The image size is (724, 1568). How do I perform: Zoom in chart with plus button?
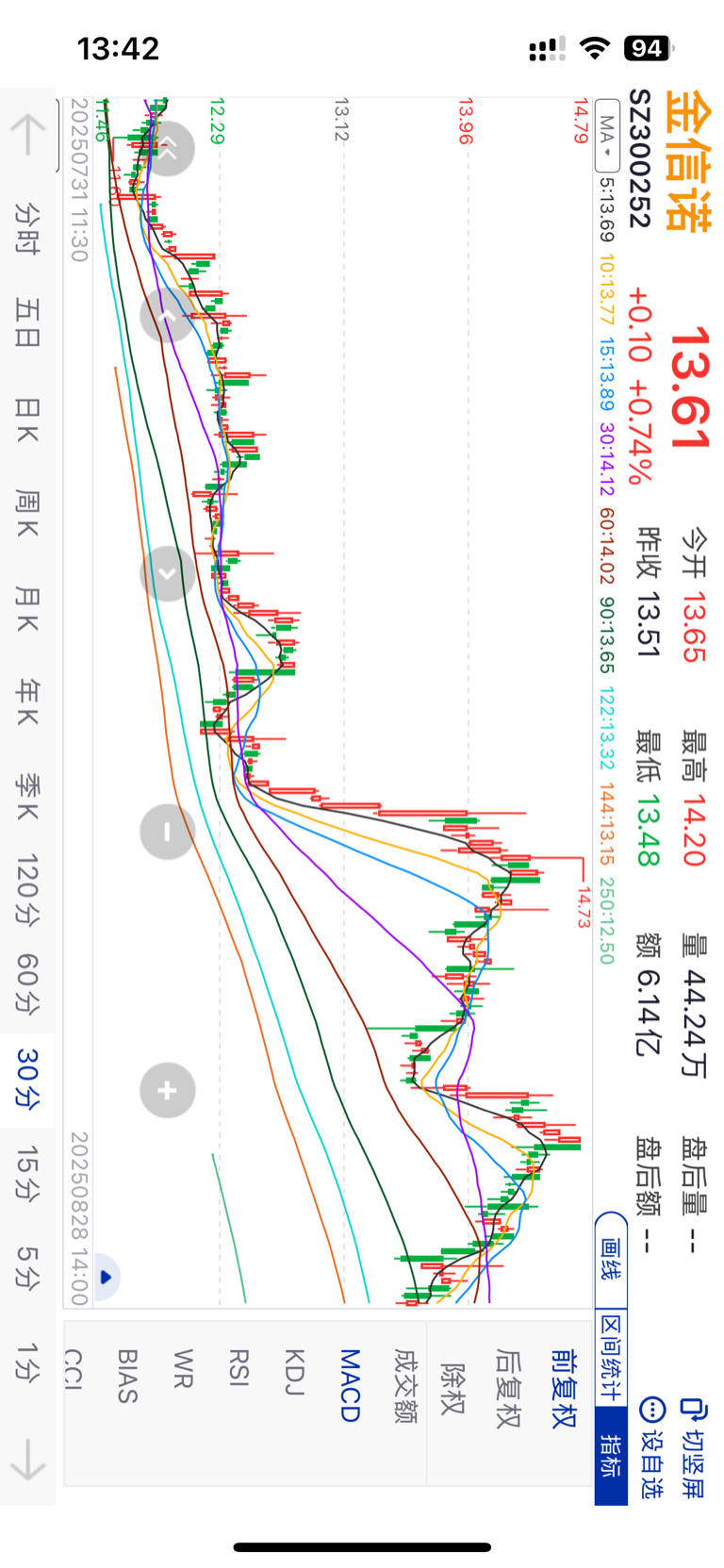(168, 1091)
